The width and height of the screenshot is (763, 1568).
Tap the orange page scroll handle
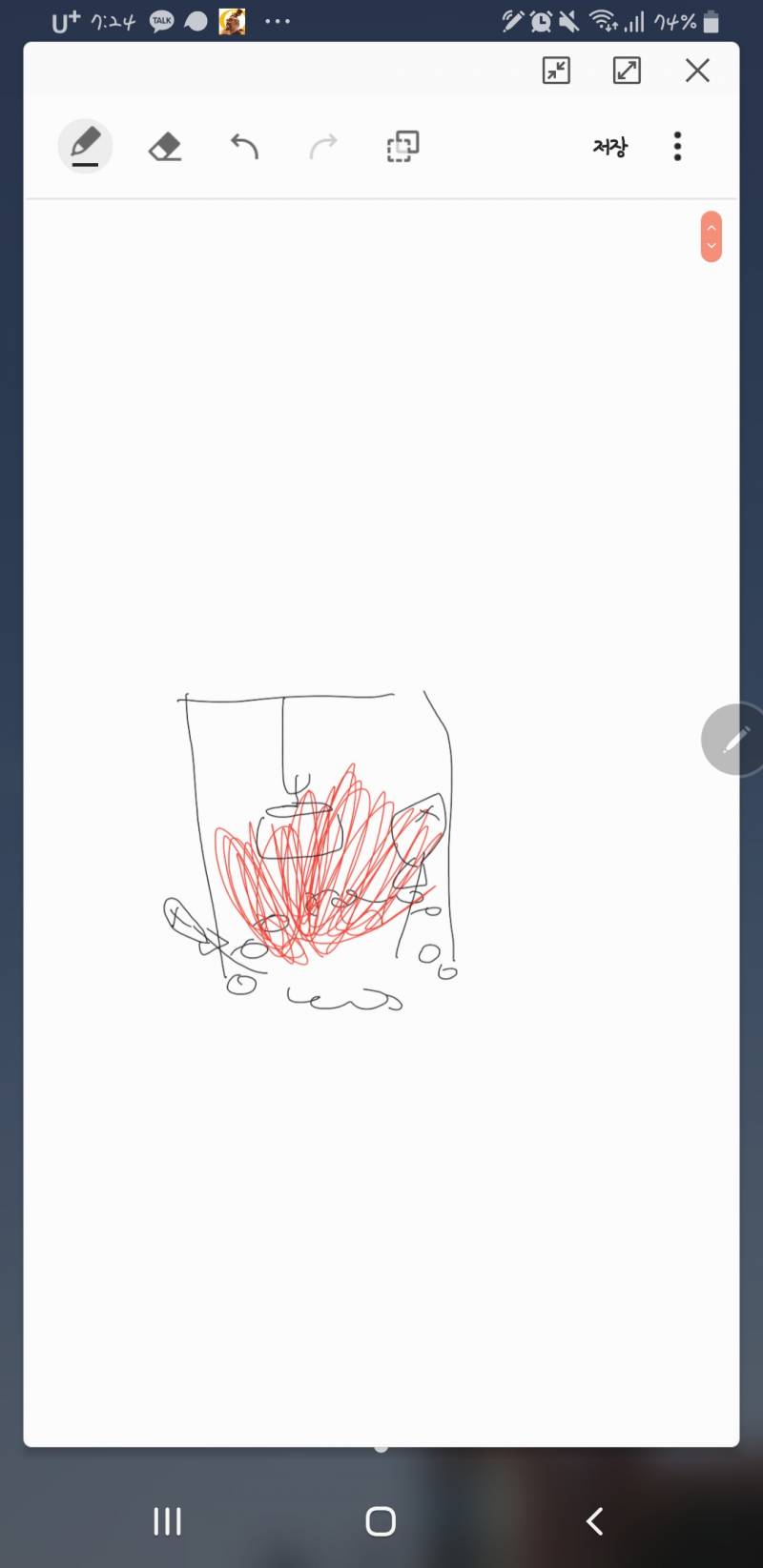[711, 236]
